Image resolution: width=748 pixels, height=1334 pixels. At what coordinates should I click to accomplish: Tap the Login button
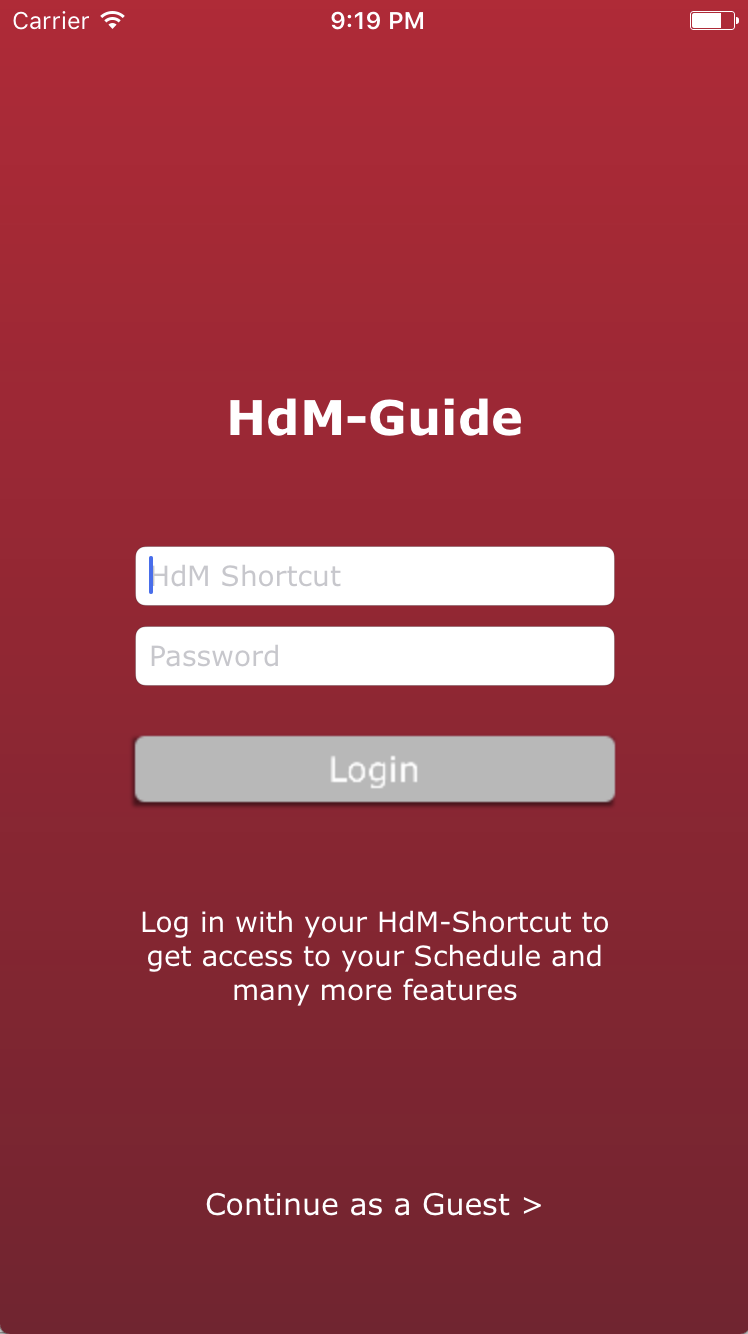click(375, 769)
